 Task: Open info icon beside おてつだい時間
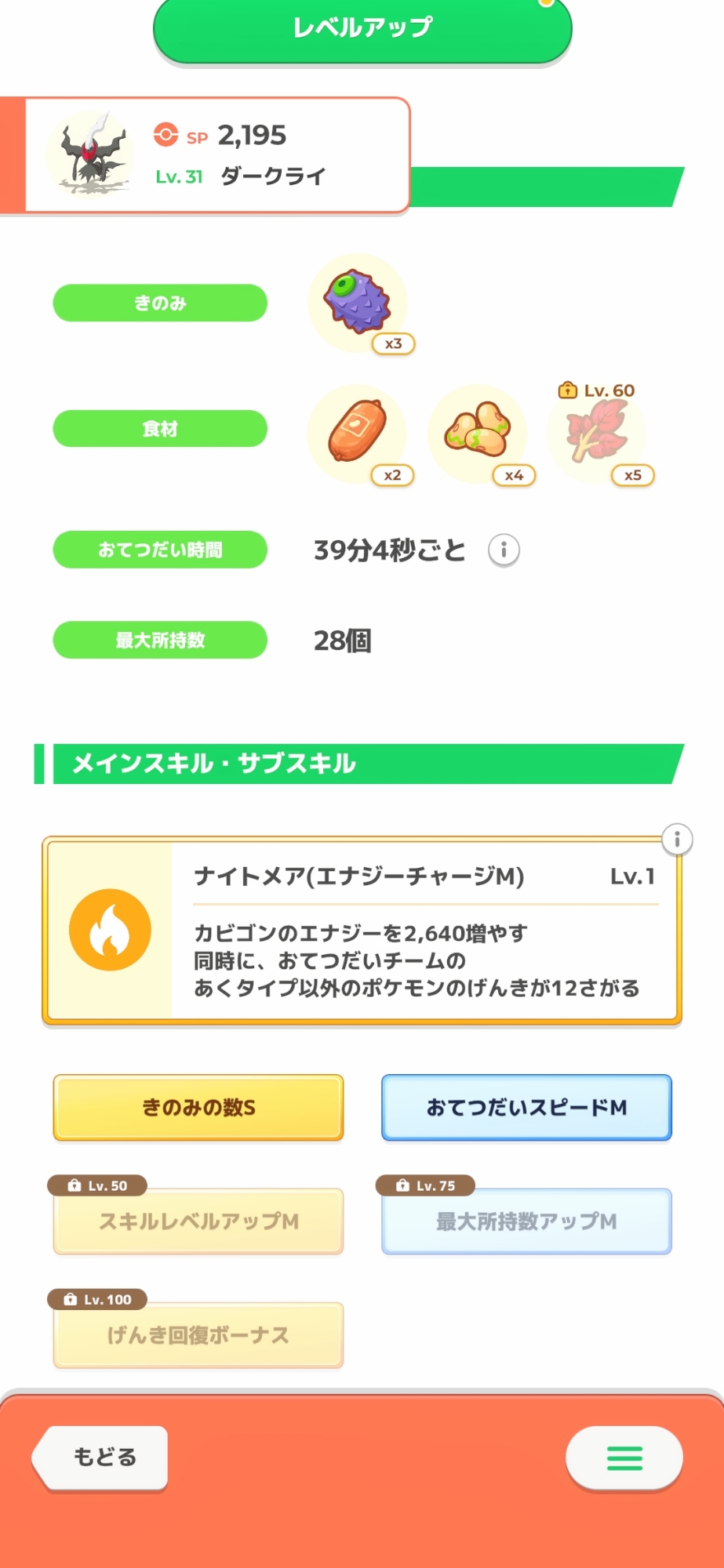(x=504, y=550)
